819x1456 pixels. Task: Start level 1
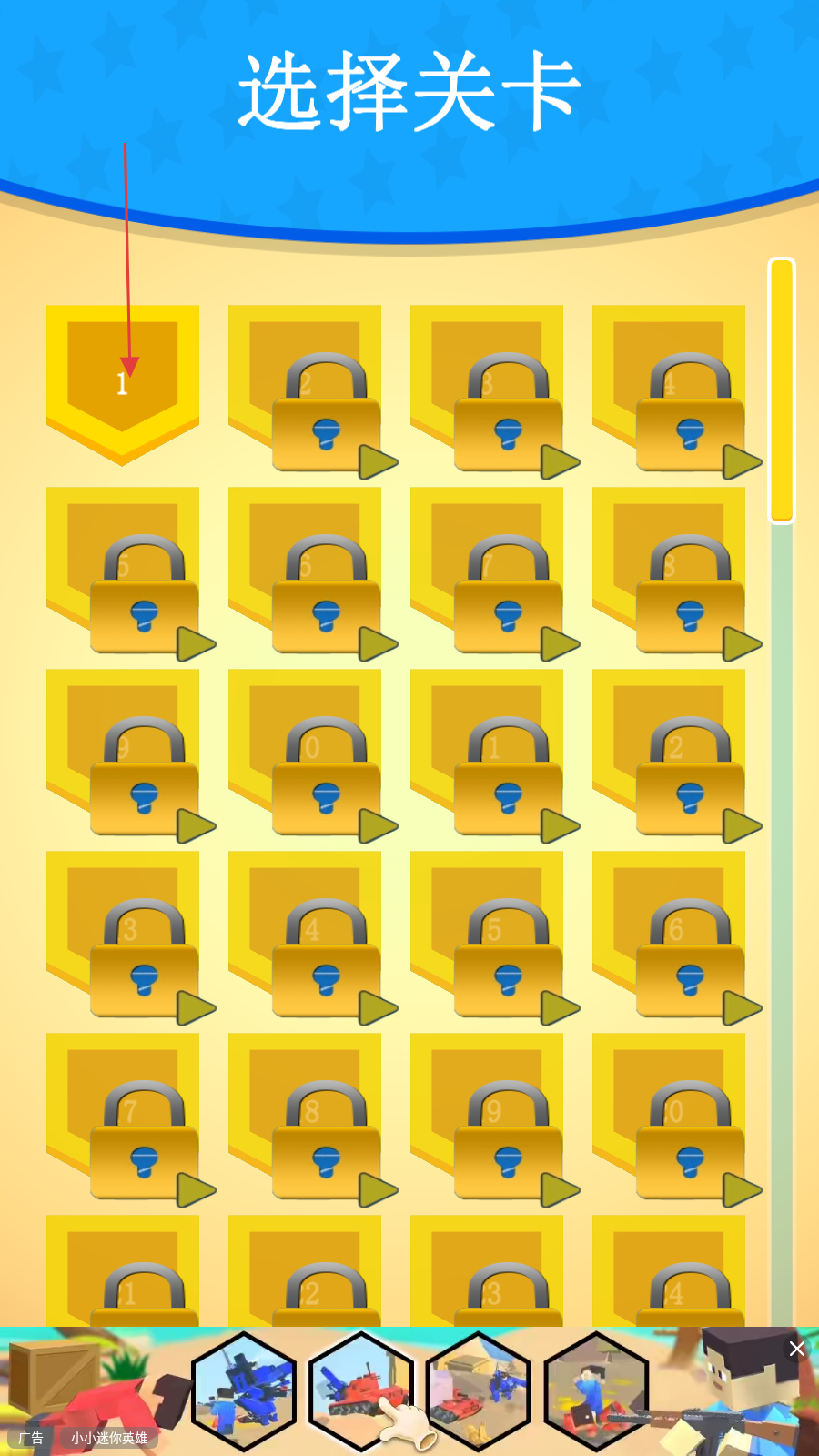122,382
